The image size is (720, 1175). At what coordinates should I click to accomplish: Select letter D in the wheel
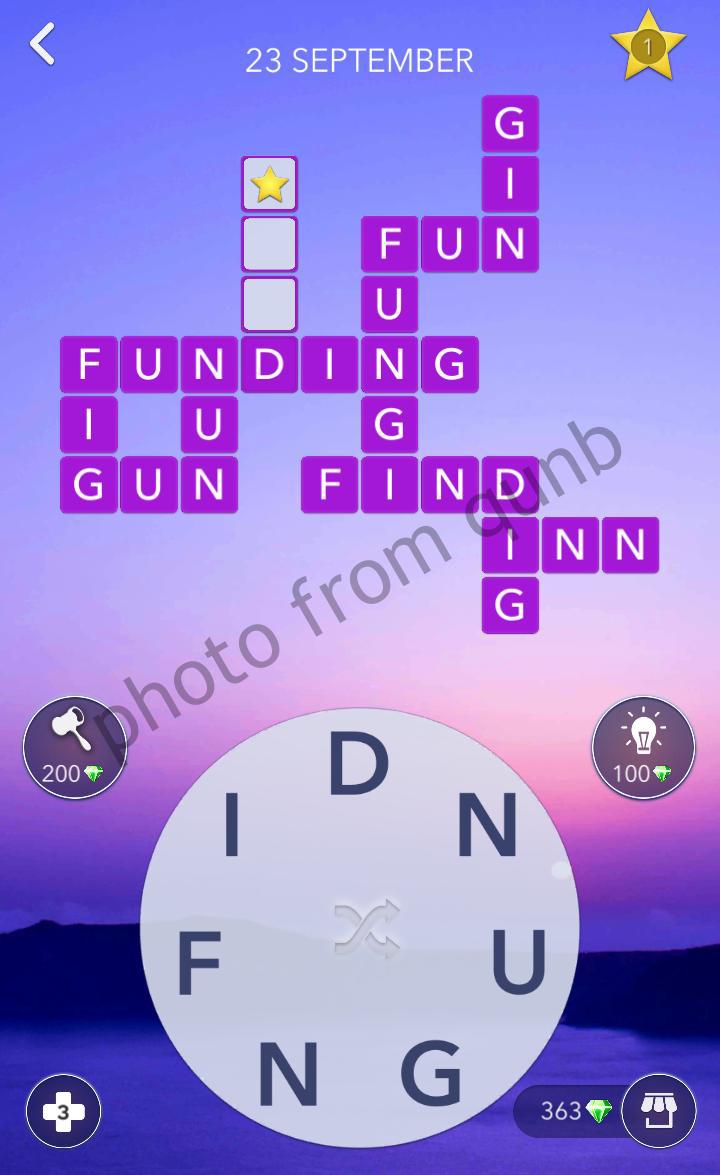358,767
